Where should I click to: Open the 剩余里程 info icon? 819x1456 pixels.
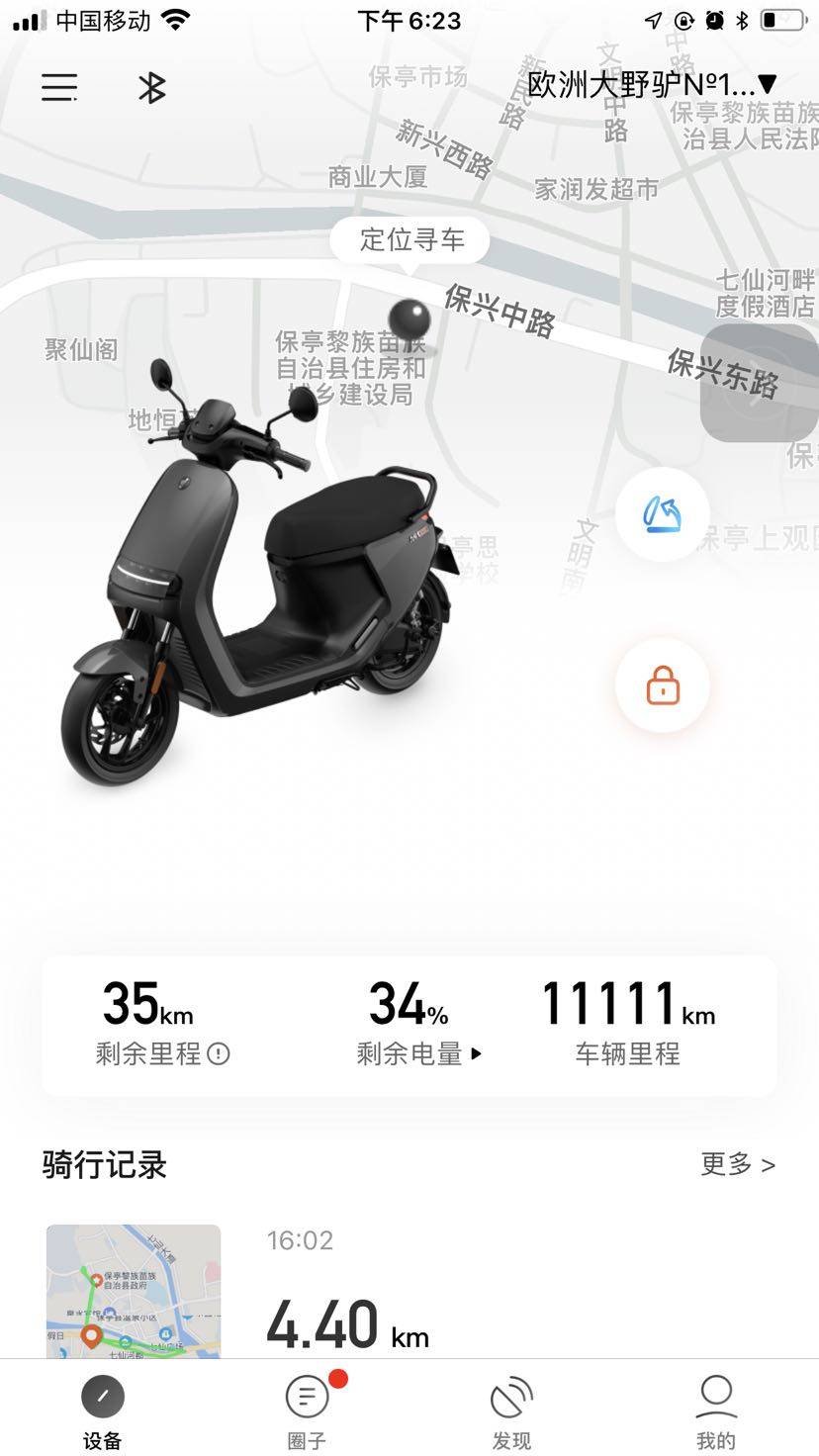(219, 1054)
